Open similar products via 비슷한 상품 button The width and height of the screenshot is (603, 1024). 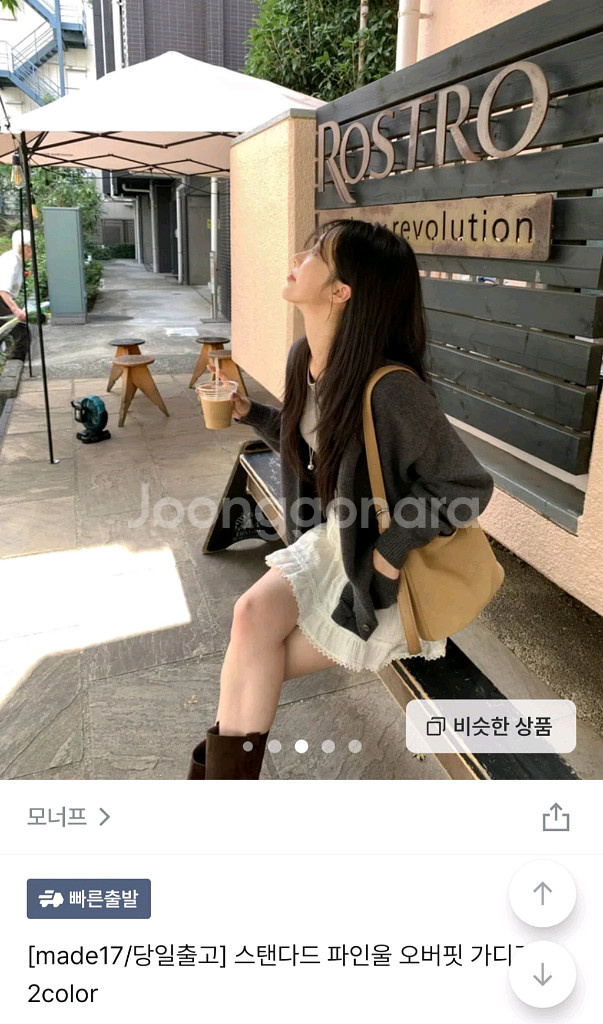491,726
